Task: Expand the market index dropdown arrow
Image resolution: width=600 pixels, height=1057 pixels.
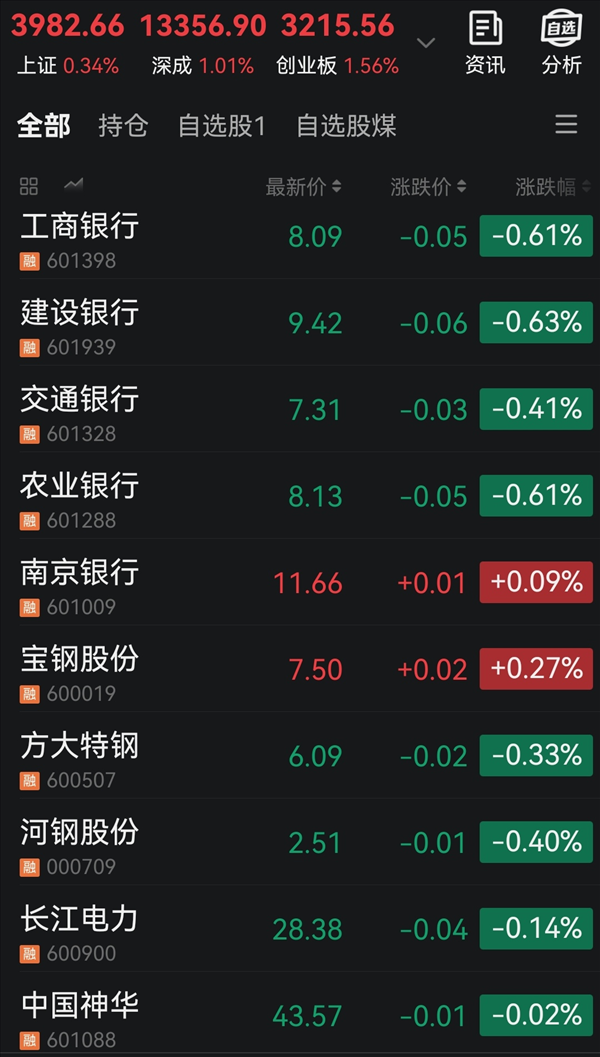Action: [426, 43]
